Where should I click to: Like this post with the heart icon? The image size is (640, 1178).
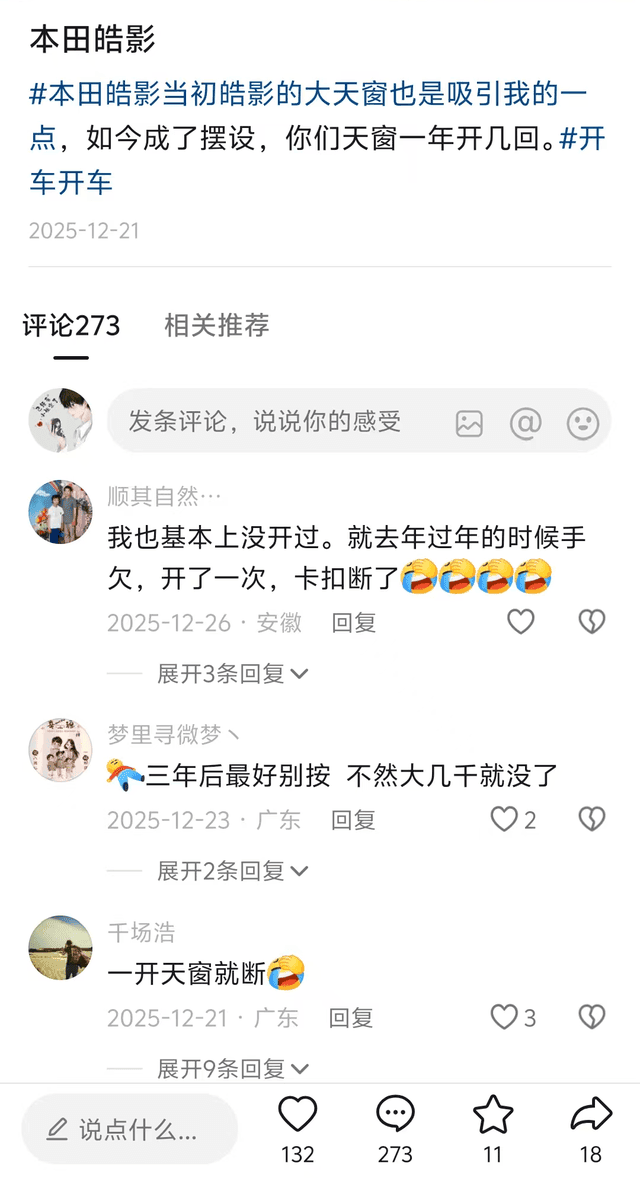297,1116
